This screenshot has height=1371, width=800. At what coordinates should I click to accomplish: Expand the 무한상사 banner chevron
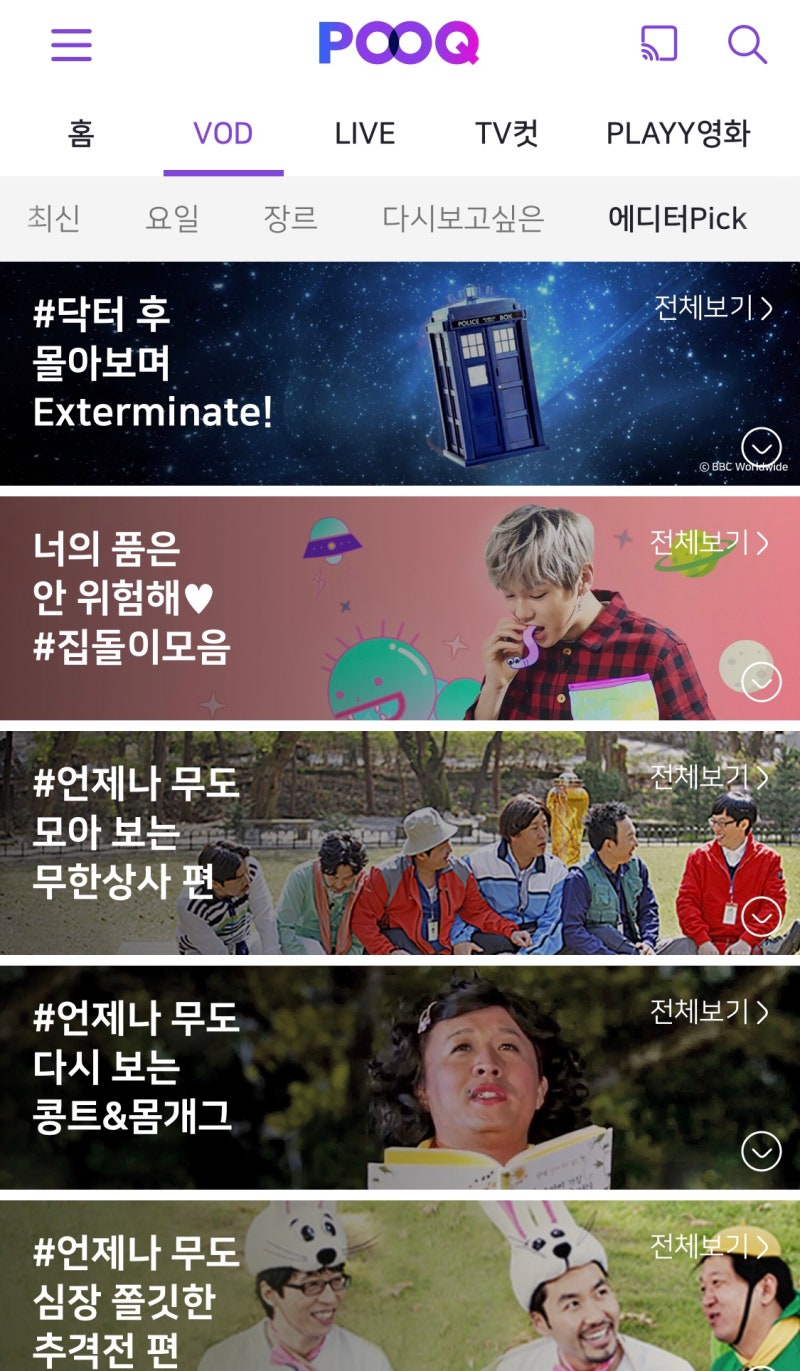click(761, 918)
